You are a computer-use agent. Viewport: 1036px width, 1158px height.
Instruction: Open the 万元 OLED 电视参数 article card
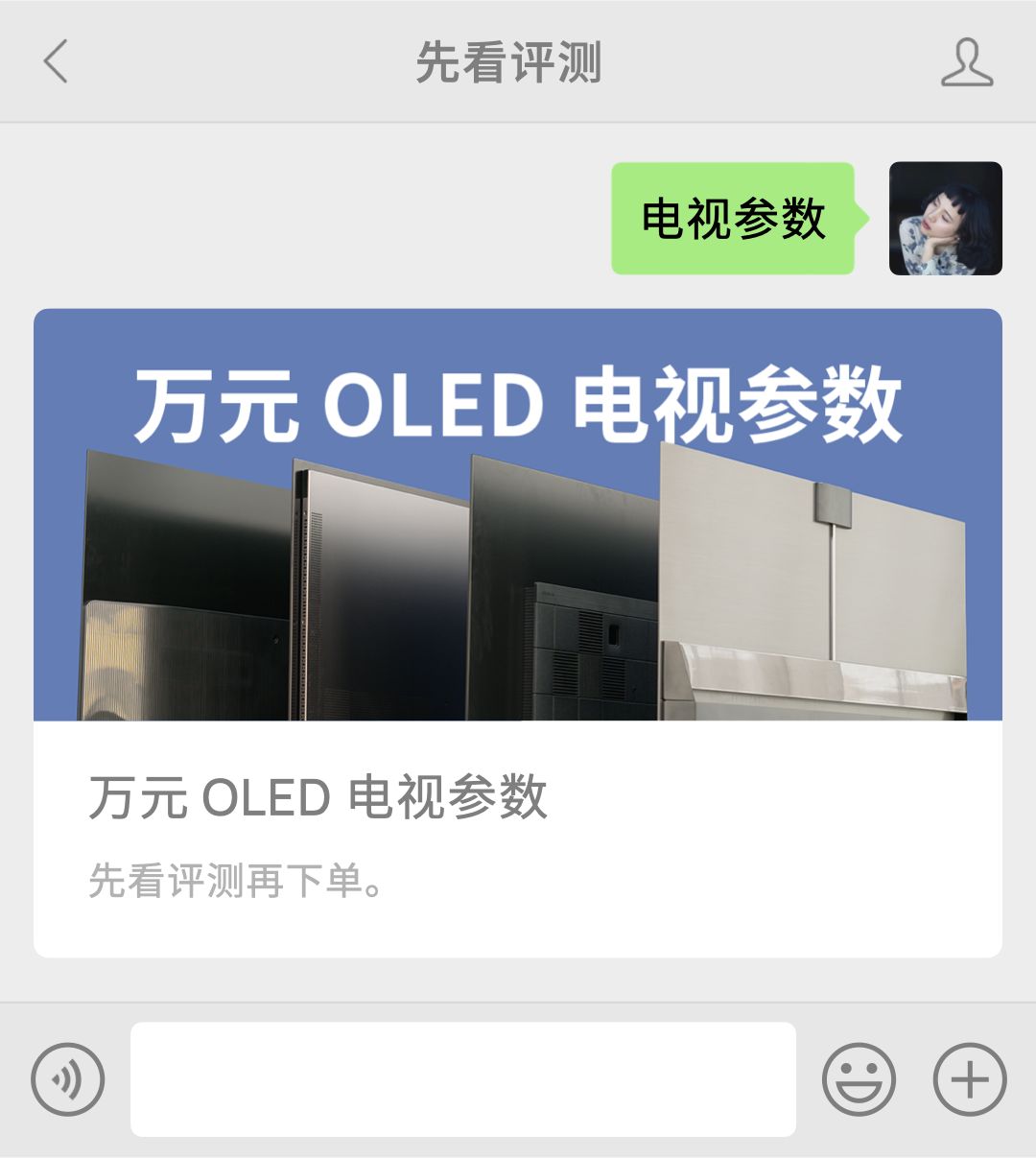click(x=518, y=633)
